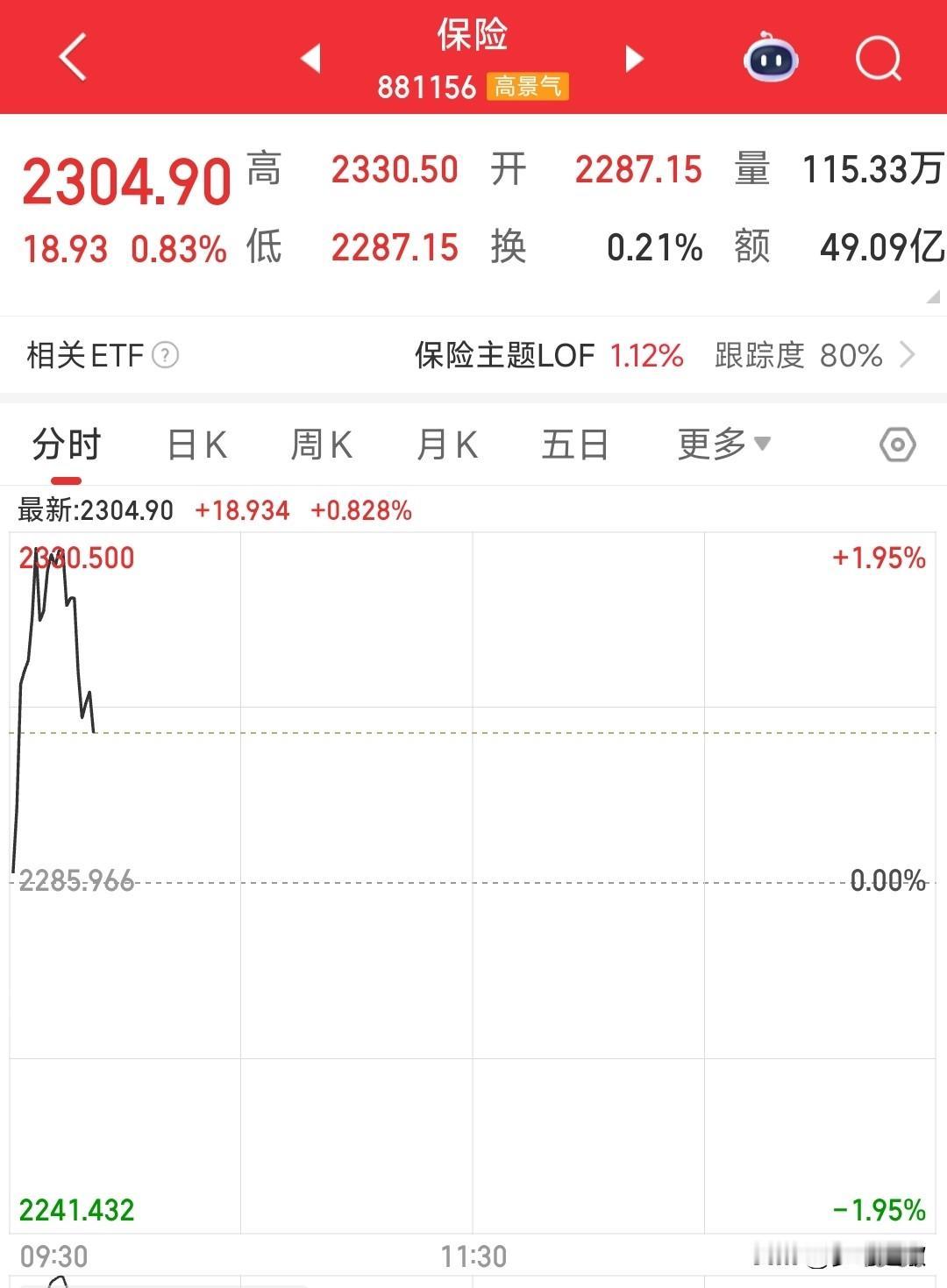This screenshot has width=947, height=1288.
Task: Tap the 高景气 label badge
Action: pyautogui.click(x=529, y=87)
